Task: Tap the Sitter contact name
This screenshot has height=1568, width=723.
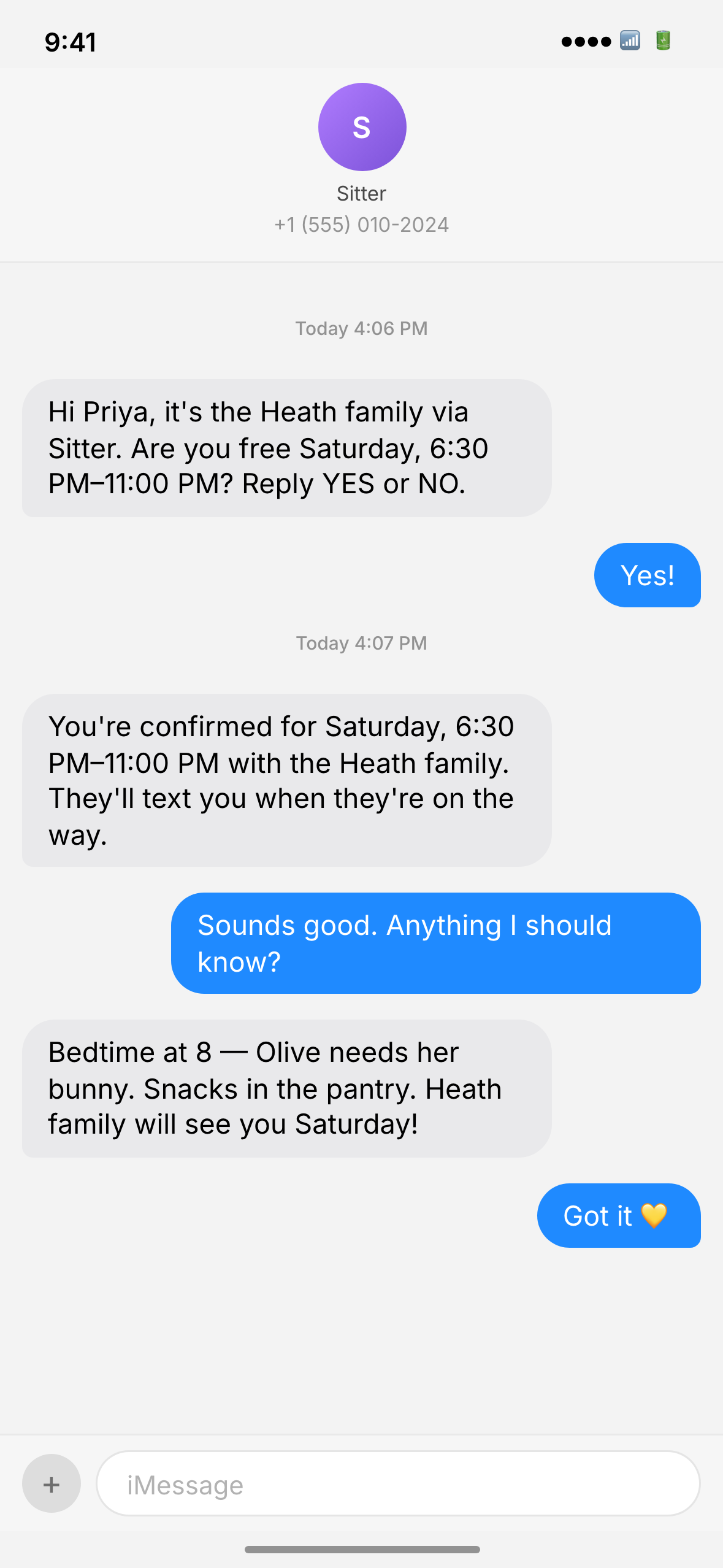Action: point(361,193)
